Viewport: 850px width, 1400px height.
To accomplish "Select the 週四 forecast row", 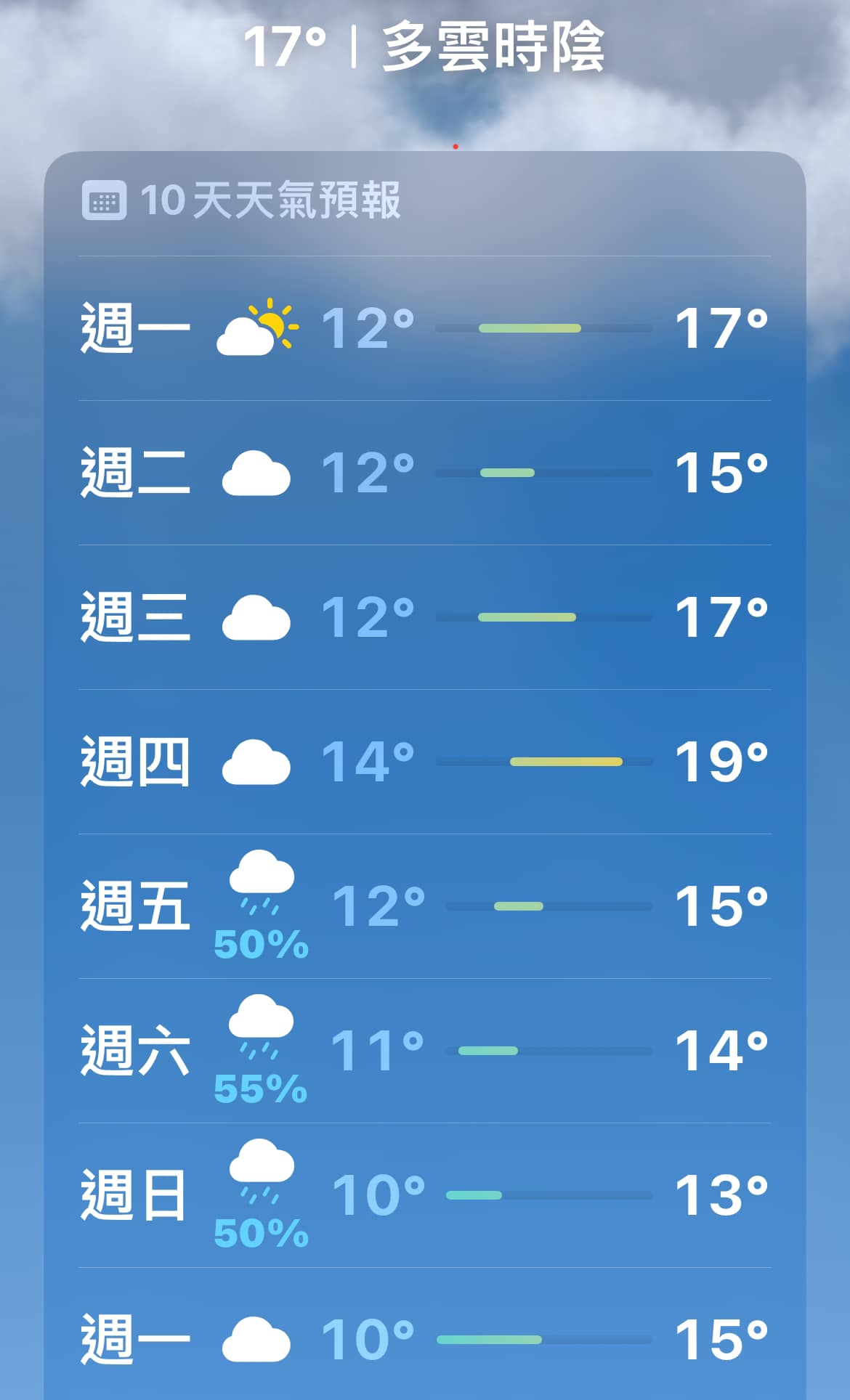I will (424, 762).
